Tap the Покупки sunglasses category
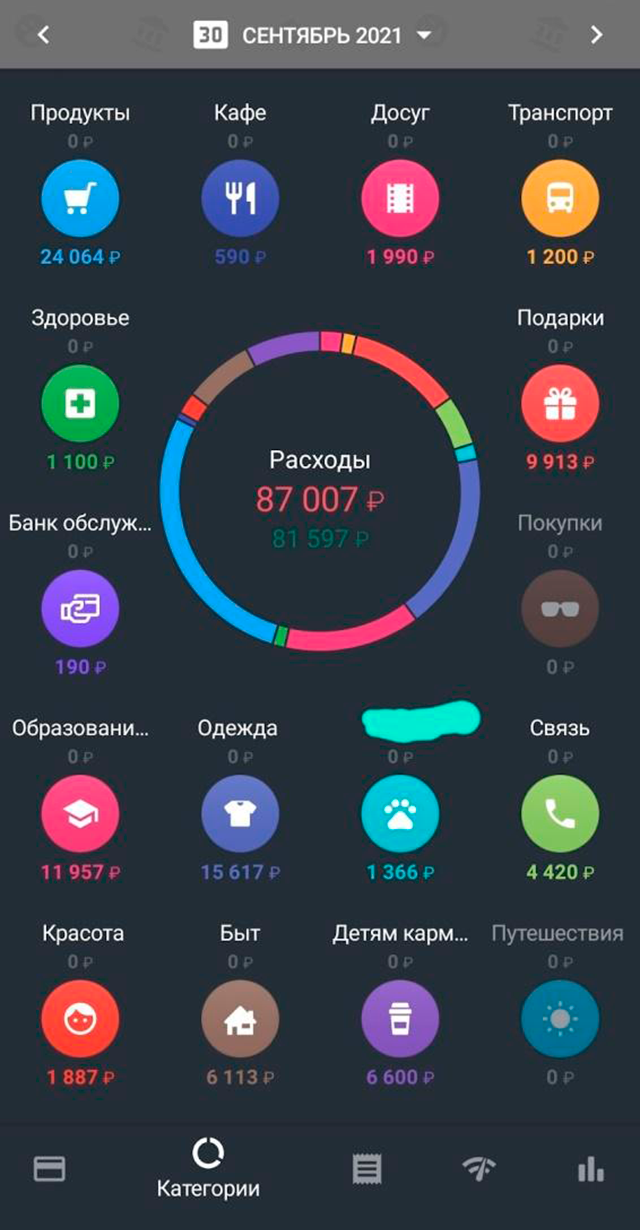The image size is (640, 1230). pos(560,609)
